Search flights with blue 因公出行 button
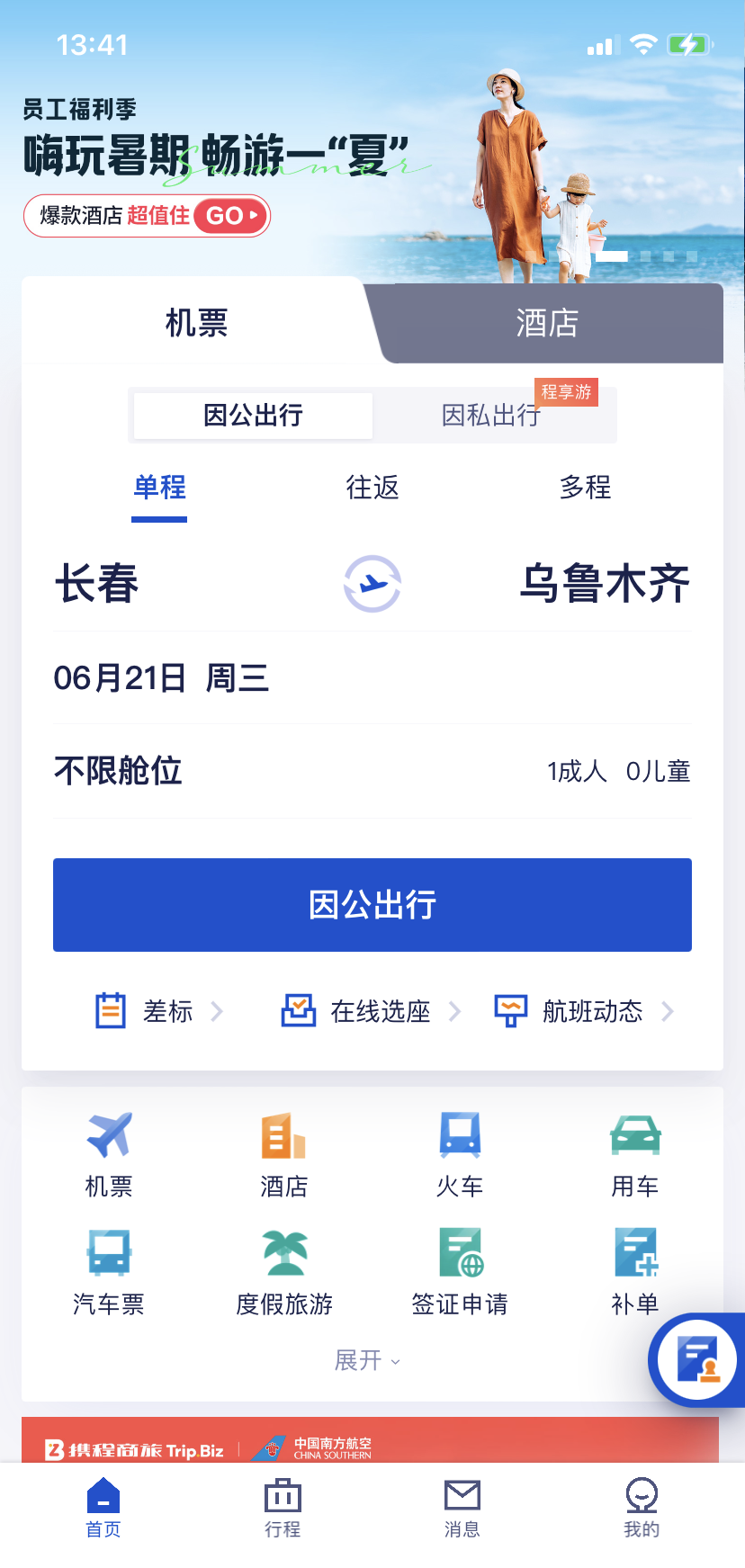Screen dimensions: 745x1568 pos(372,905)
